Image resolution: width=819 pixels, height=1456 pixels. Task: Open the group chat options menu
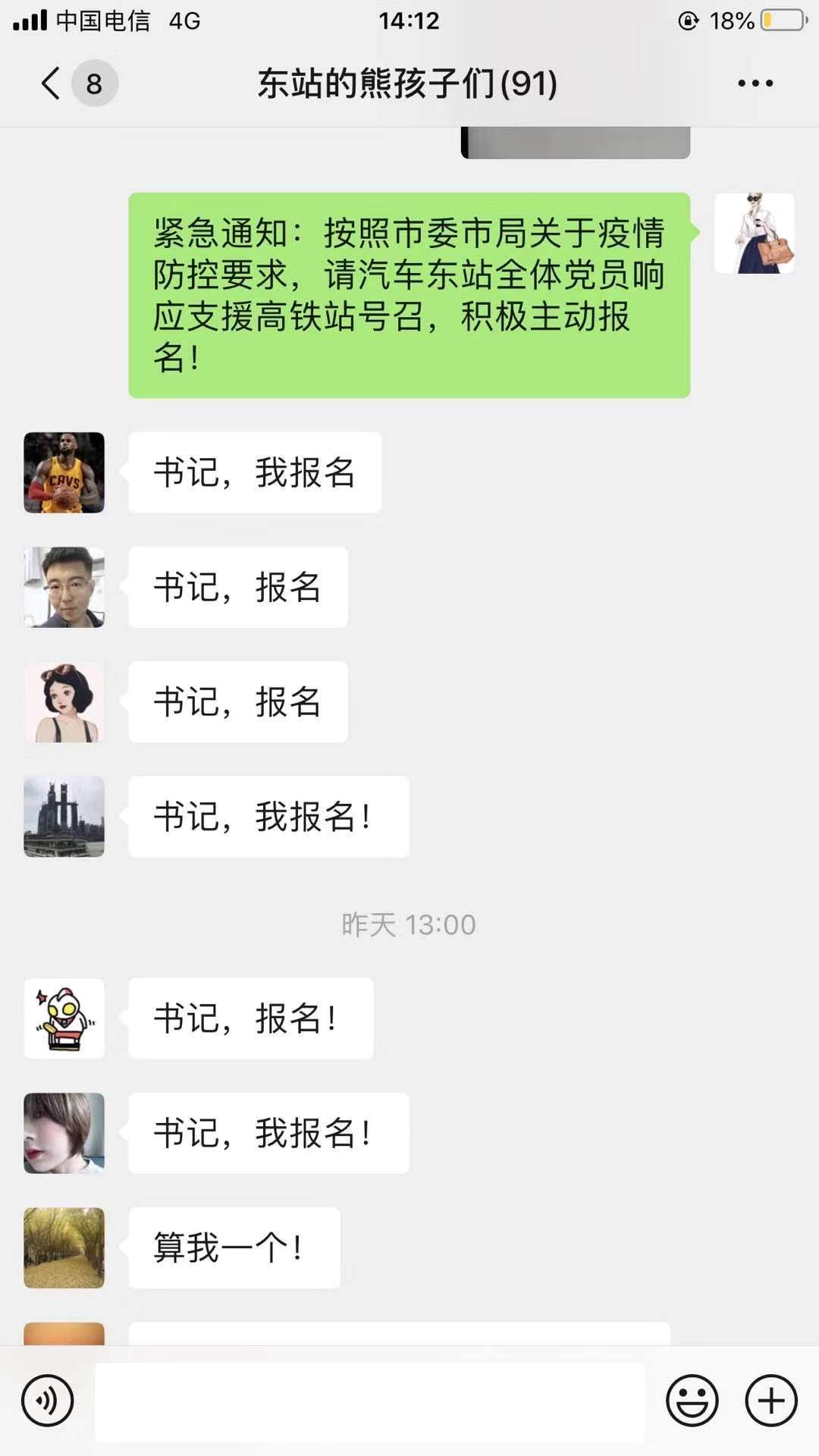click(755, 83)
